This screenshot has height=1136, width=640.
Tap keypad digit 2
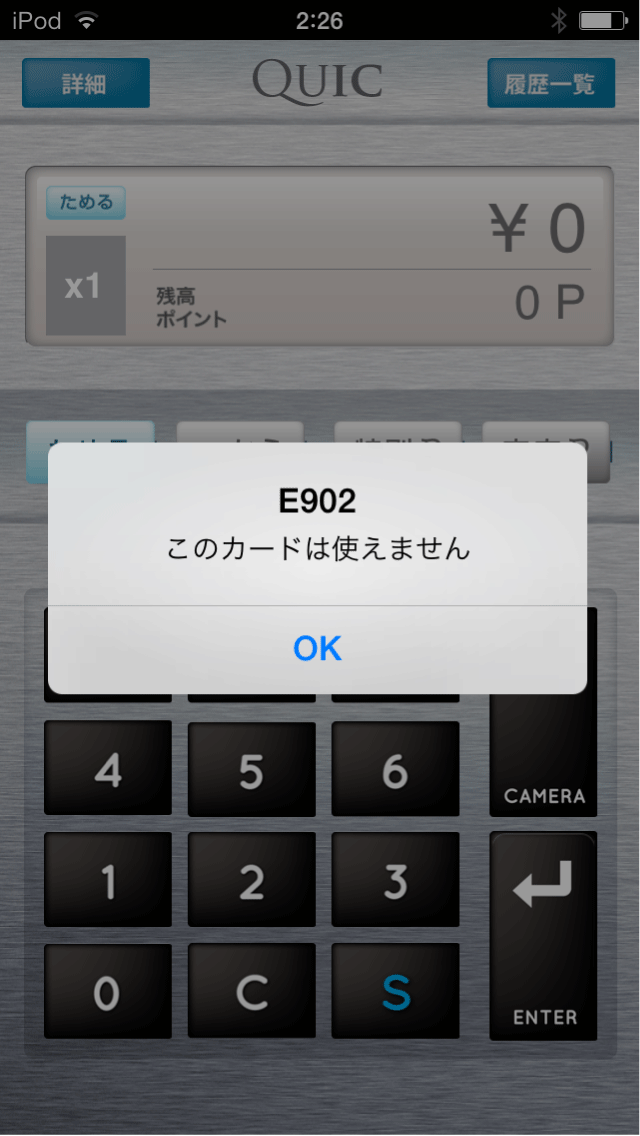[252, 880]
